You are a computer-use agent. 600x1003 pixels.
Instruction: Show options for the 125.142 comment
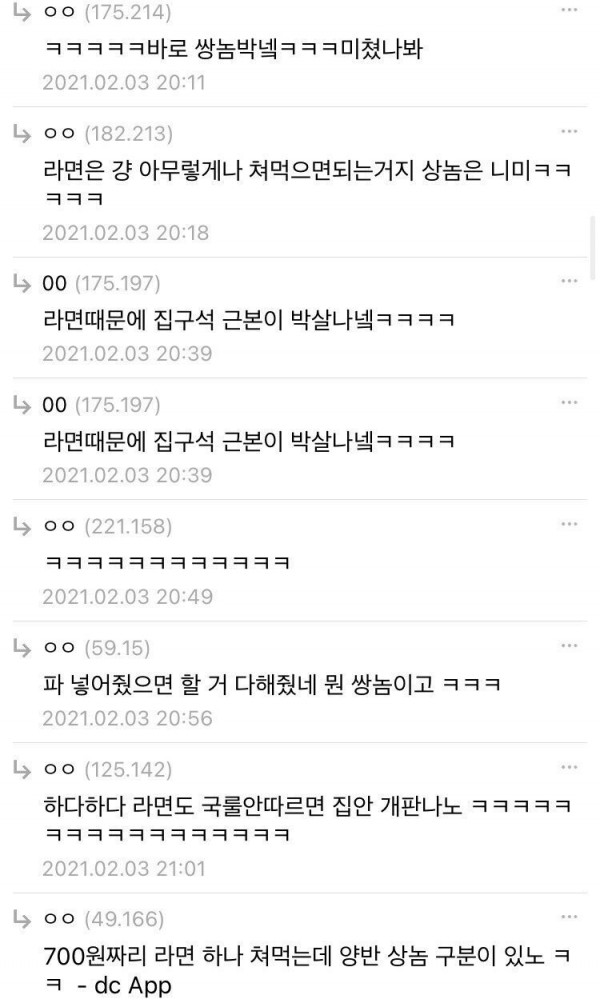point(569,767)
